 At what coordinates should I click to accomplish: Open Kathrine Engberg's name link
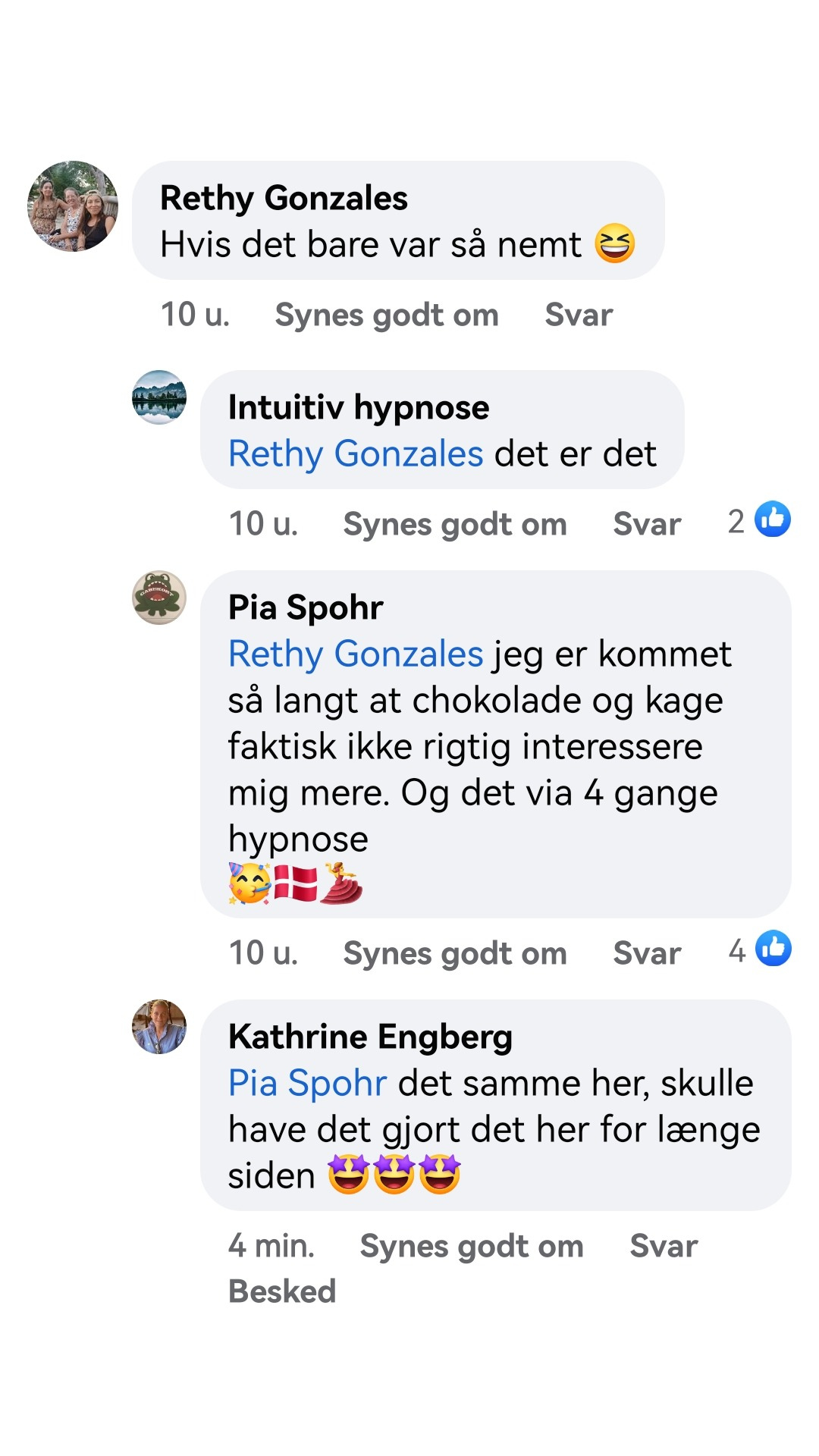coord(370,1037)
